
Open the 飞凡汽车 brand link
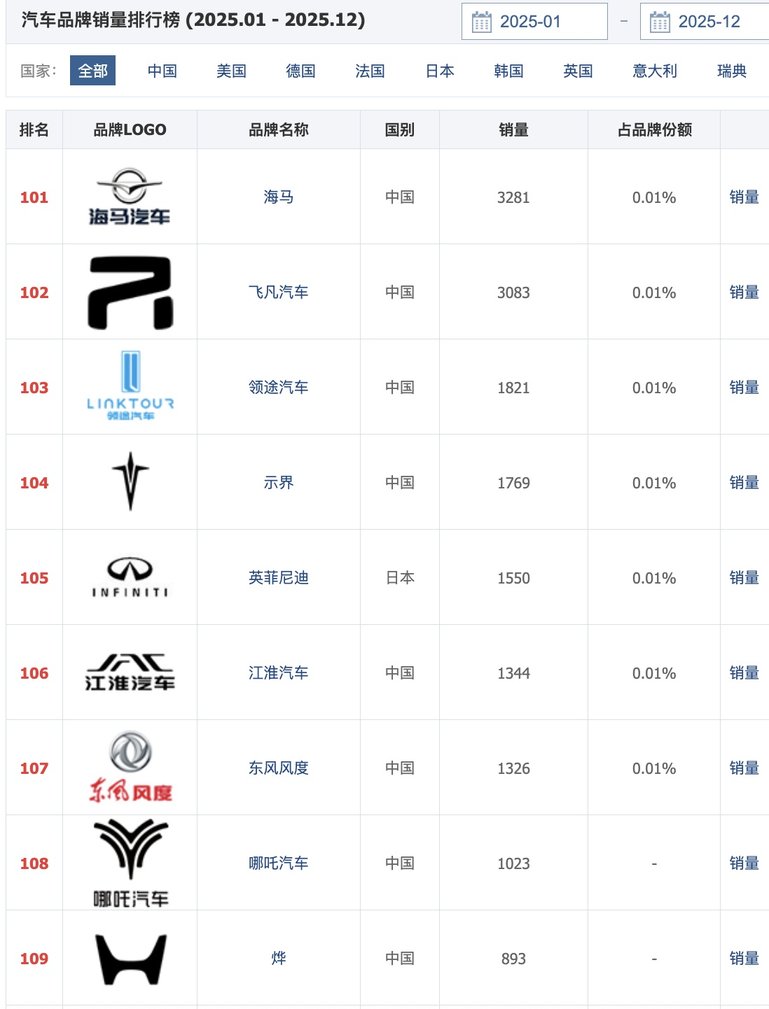pyautogui.click(x=278, y=292)
